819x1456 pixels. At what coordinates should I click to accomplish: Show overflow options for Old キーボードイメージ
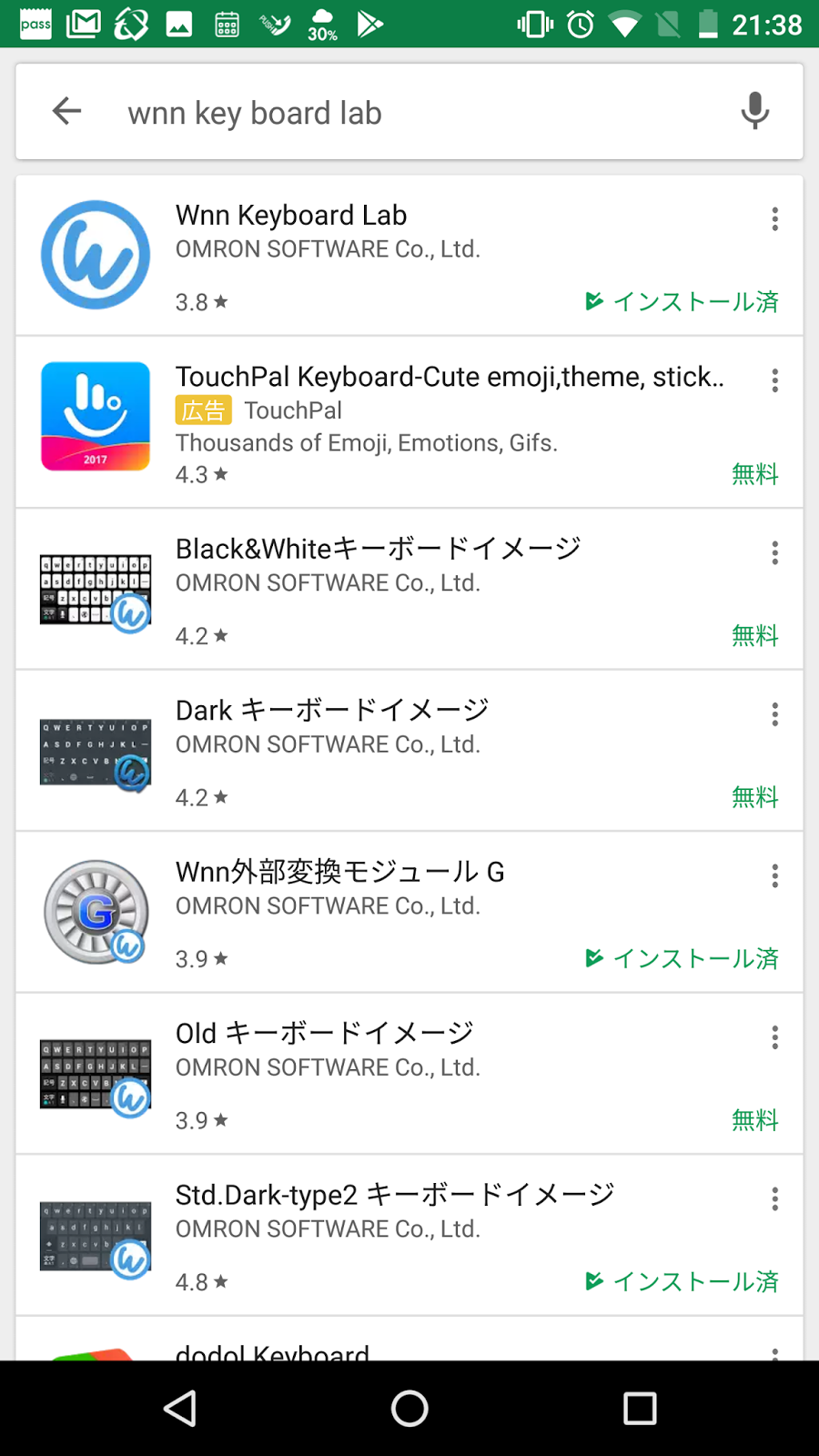point(774,1037)
